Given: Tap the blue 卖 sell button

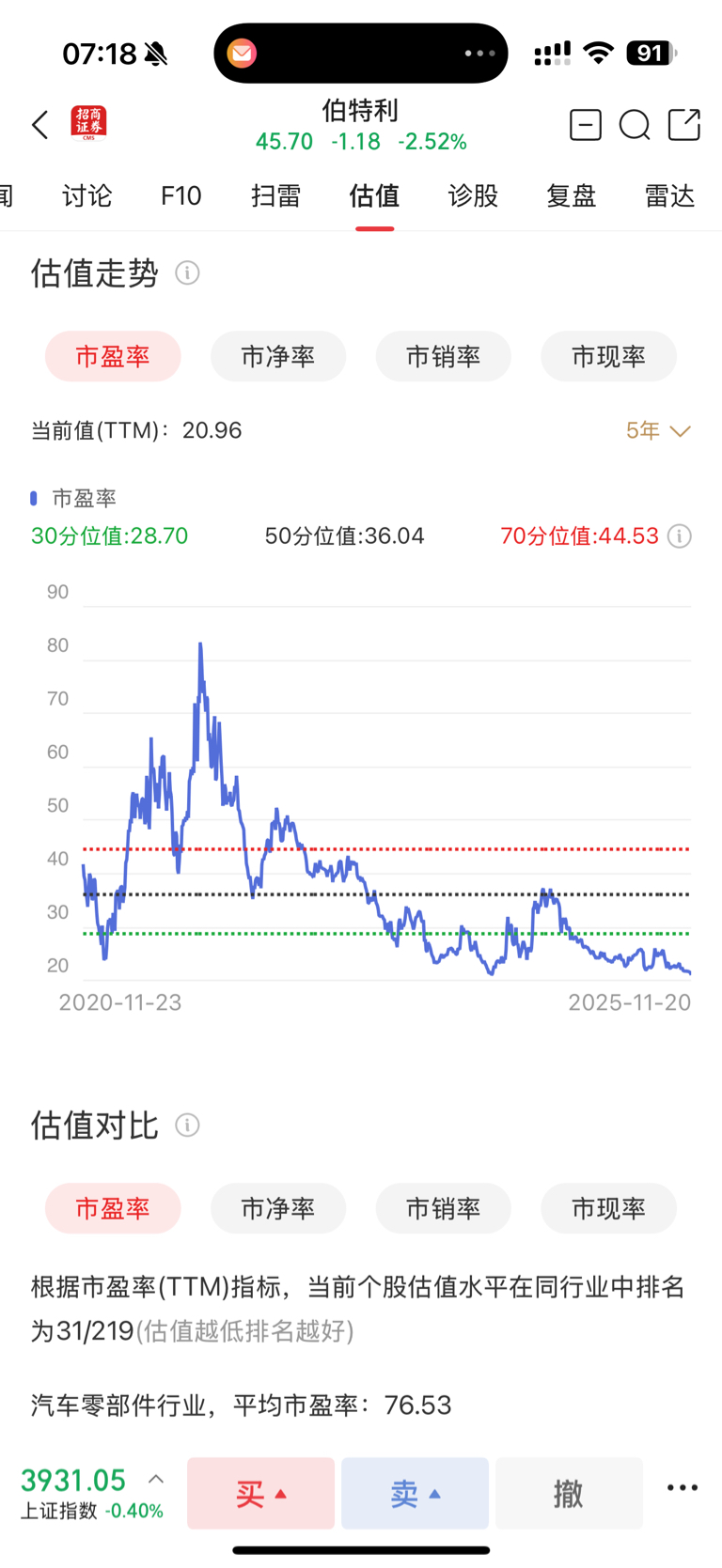Looking at the screenshot, I should click(415, 1493).
